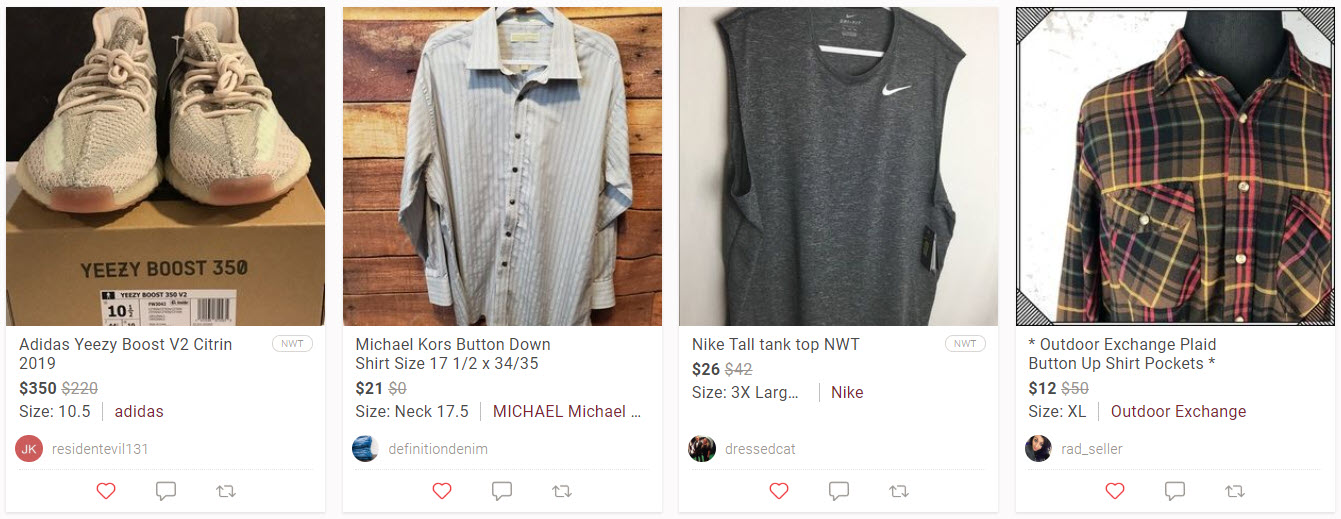This screenshot has height=519, width=1341.
Task: Share the Nike tank top listing
Action: coord(899,491)
